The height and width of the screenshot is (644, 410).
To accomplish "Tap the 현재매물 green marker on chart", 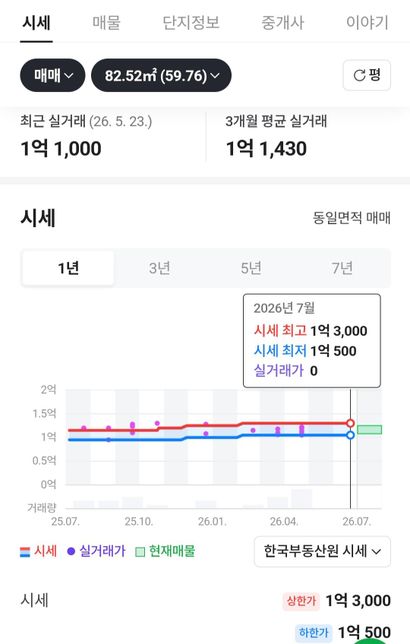I will [369, 430].
